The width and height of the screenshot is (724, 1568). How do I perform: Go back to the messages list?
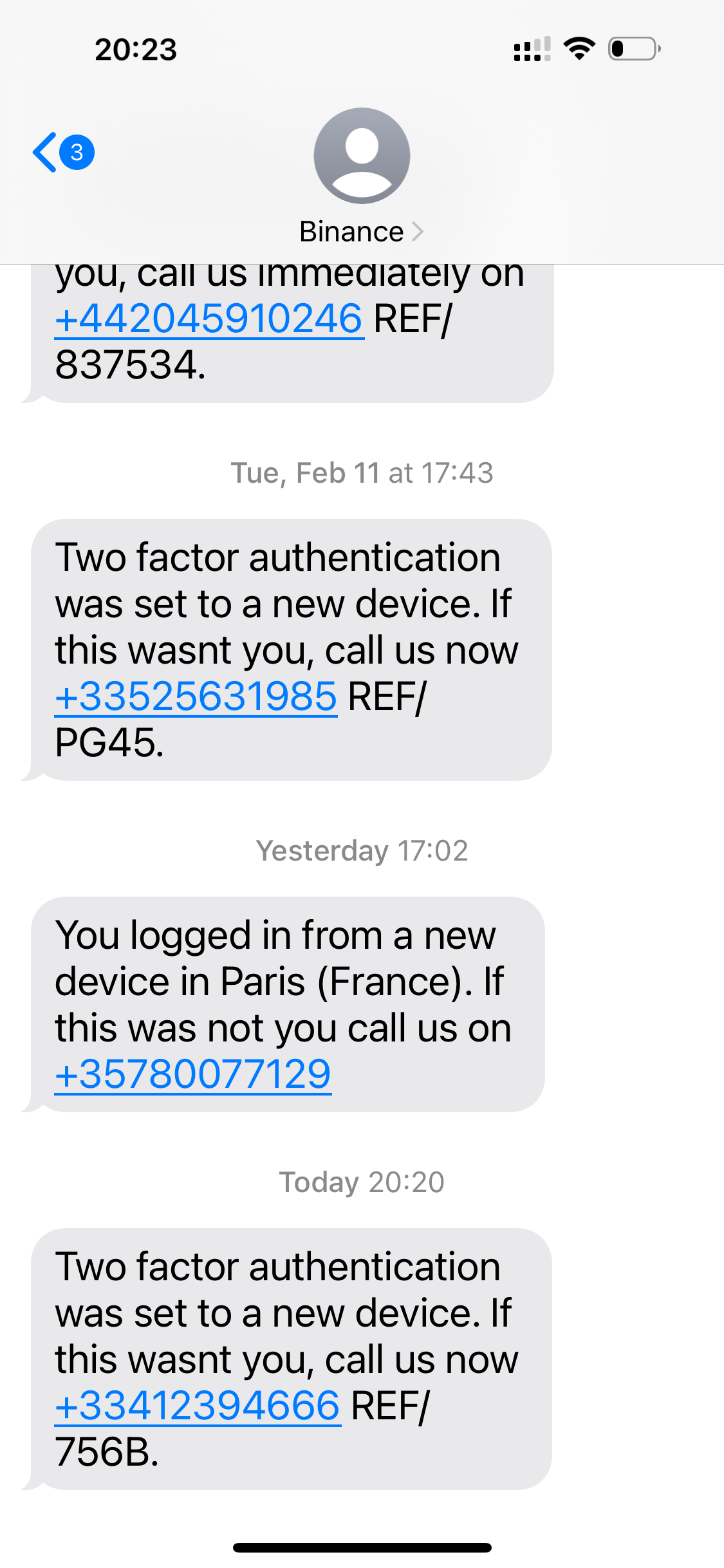point(62,153)
